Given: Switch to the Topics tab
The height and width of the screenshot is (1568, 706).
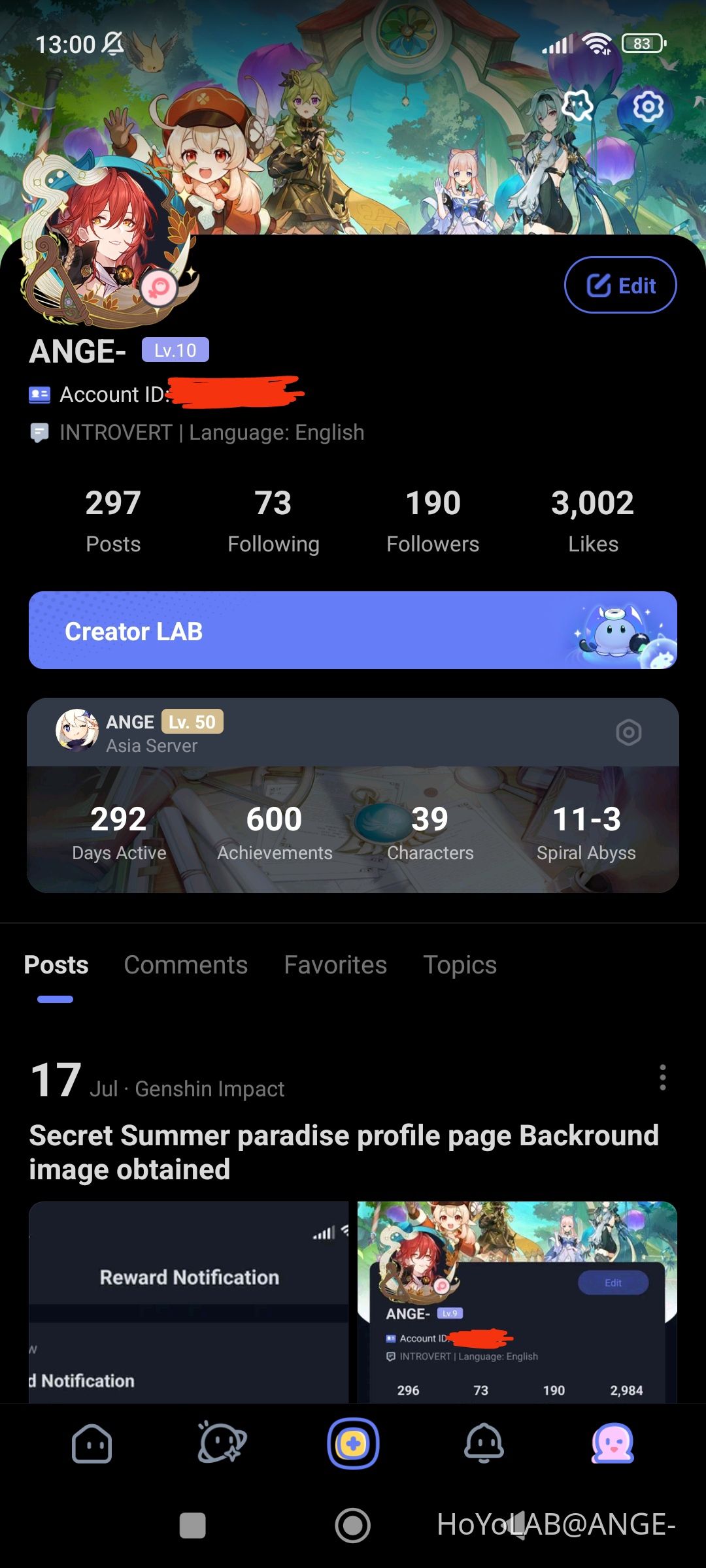Looking at the screenshot, I should coord(460,965).
